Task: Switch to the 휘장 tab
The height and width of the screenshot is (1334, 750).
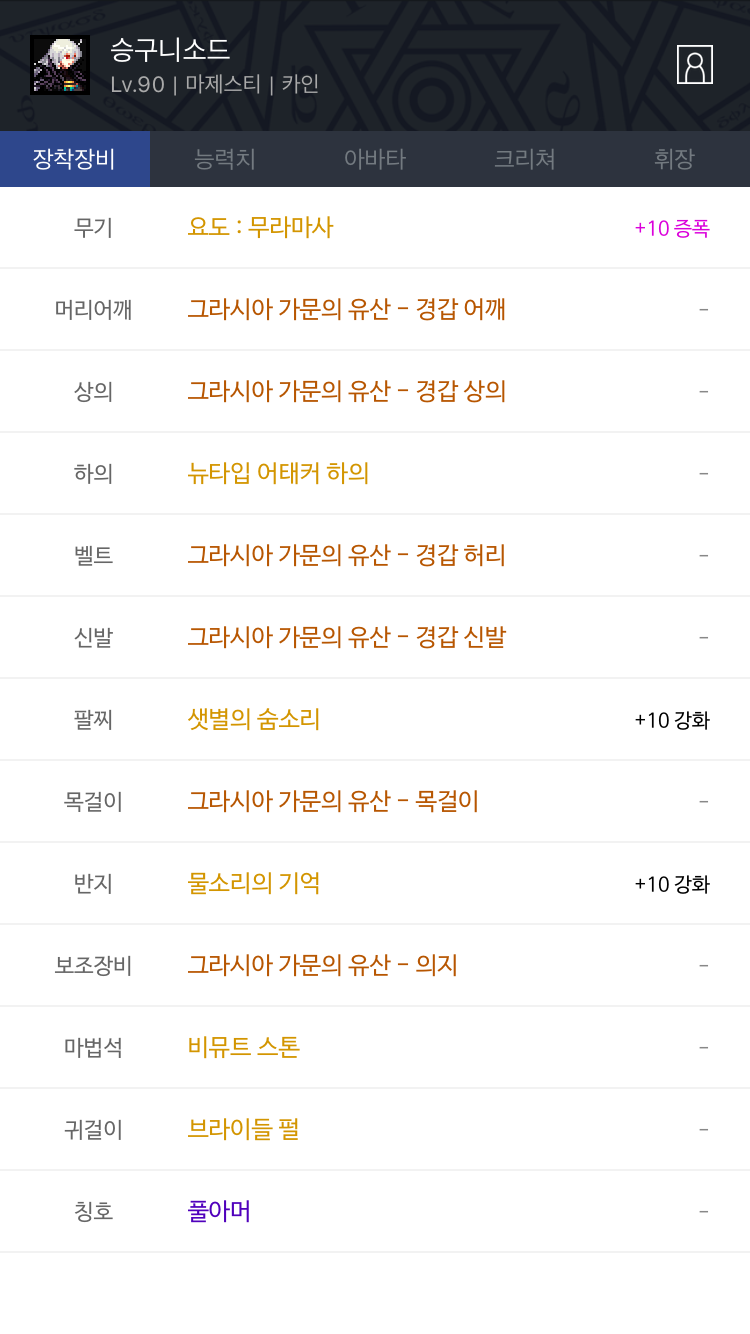Action: click(675, 159)
